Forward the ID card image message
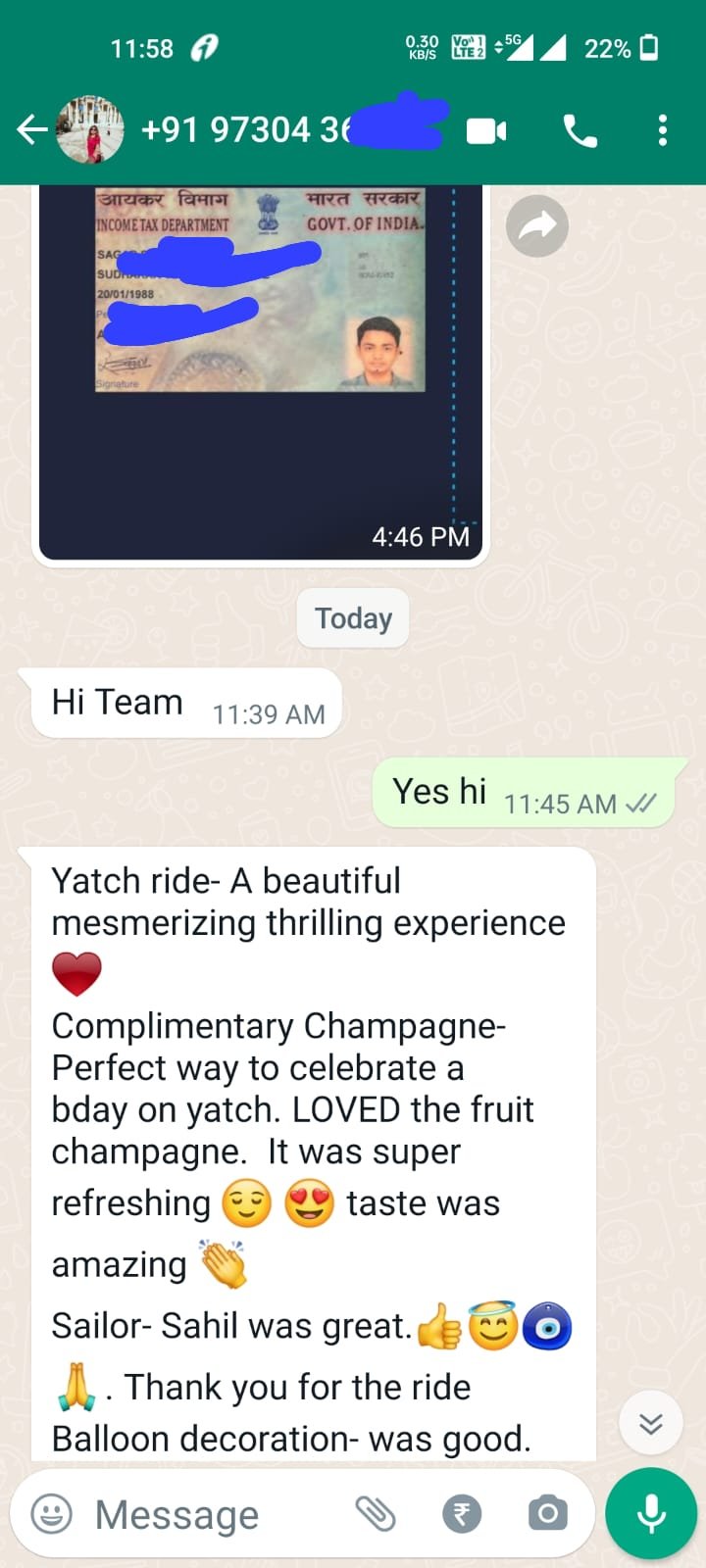 click(x=536, y=226)
